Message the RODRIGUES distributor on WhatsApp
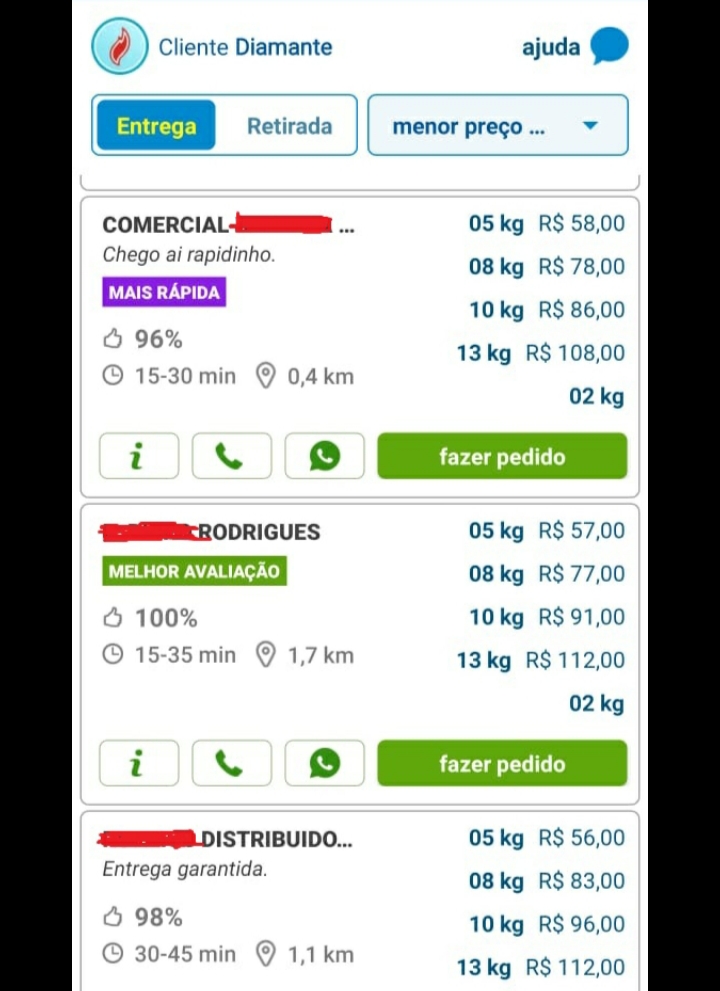 pyautogui.click(x=324, y=764)
